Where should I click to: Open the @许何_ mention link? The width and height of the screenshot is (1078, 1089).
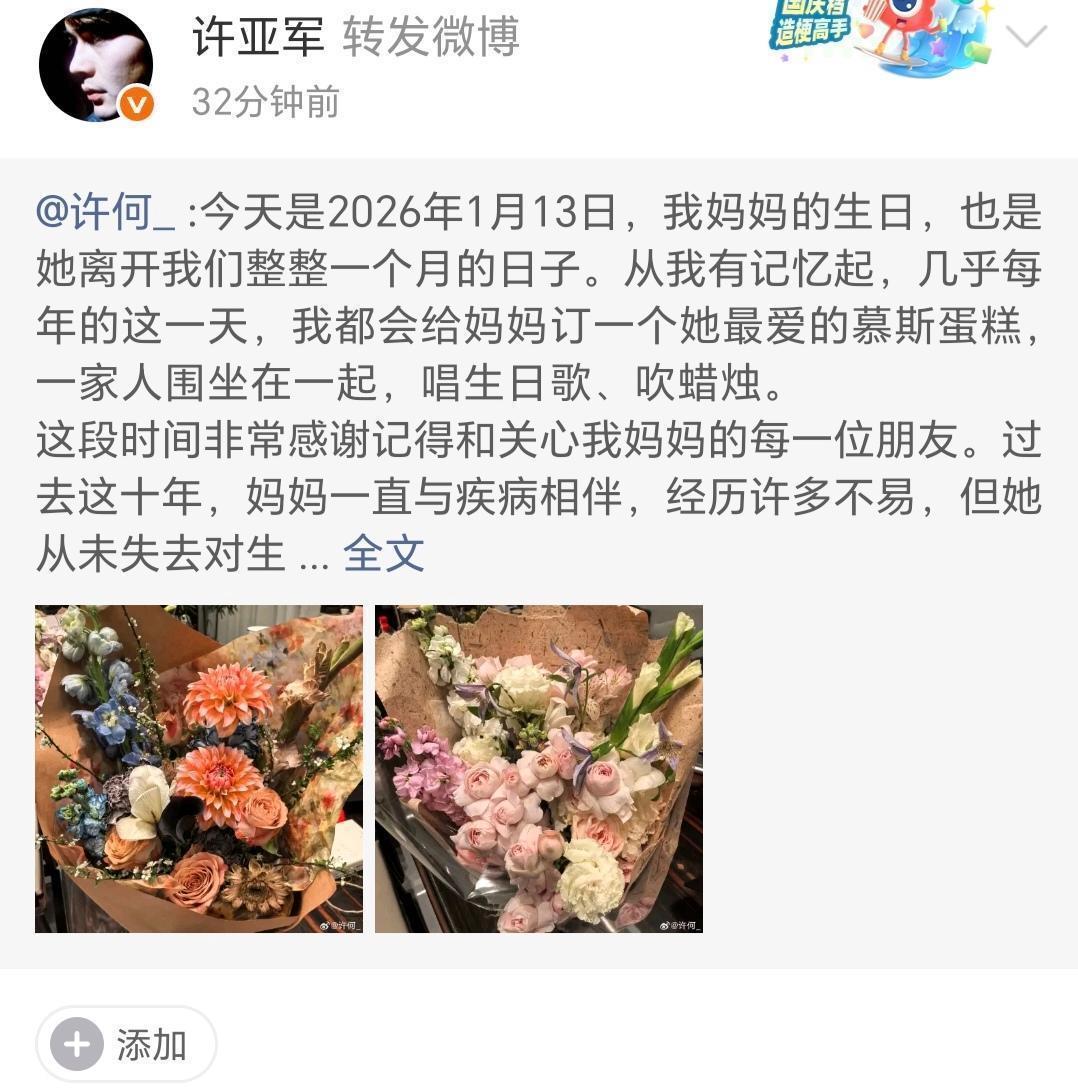click(106, 212)
